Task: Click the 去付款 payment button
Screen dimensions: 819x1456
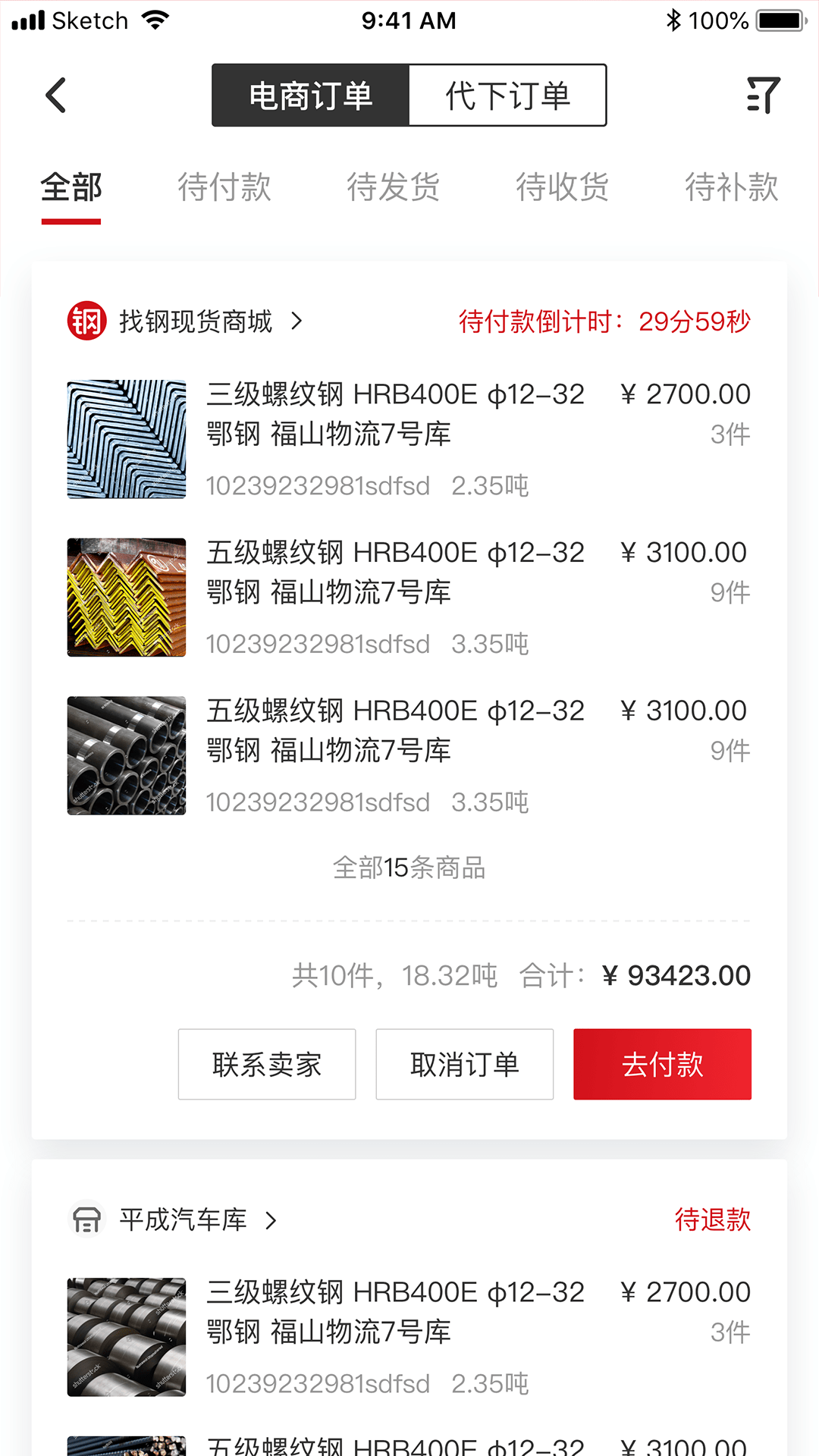Action: [662, 1064]
